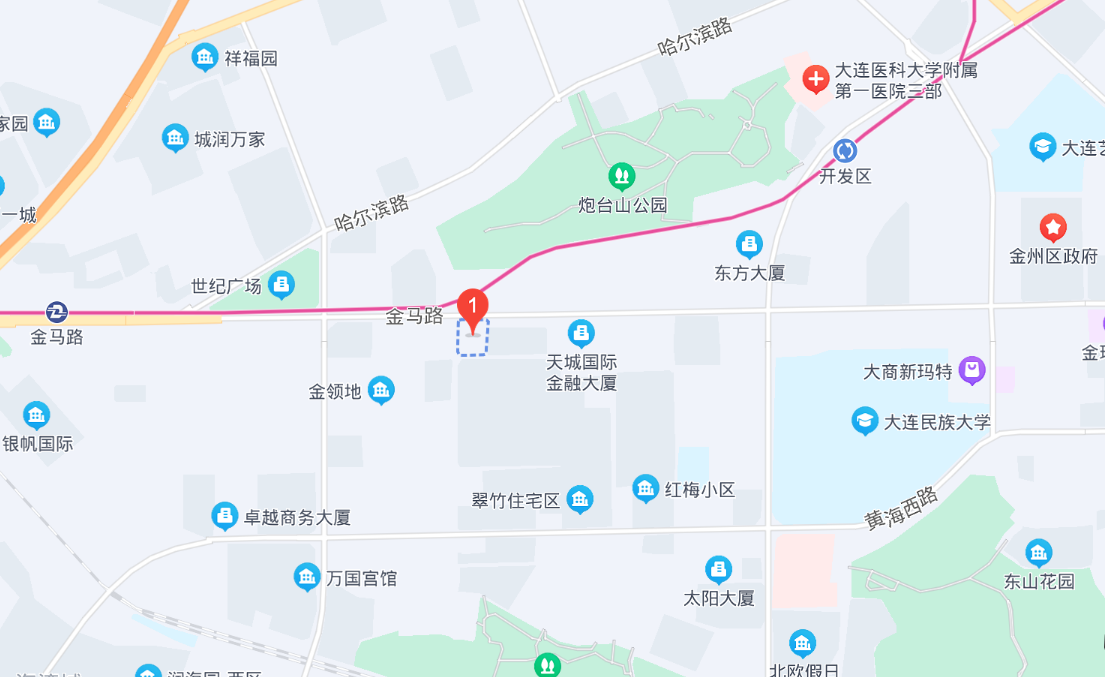Open 天城国际金融大厦 point of interest
1105x677 pixels.
click(581, 333)
